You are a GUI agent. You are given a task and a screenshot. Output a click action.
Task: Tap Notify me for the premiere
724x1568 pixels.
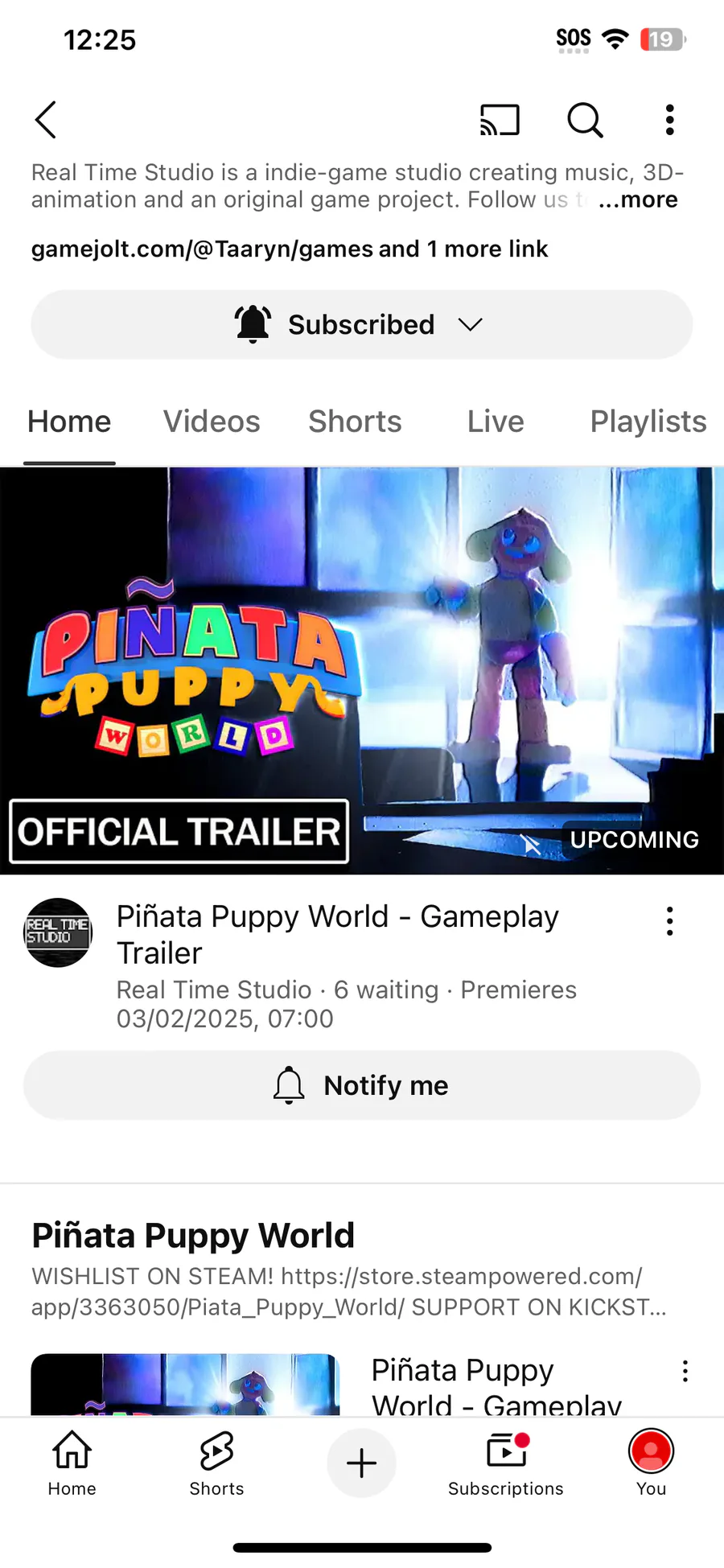pyautogui.click(x=361, y=1085)
